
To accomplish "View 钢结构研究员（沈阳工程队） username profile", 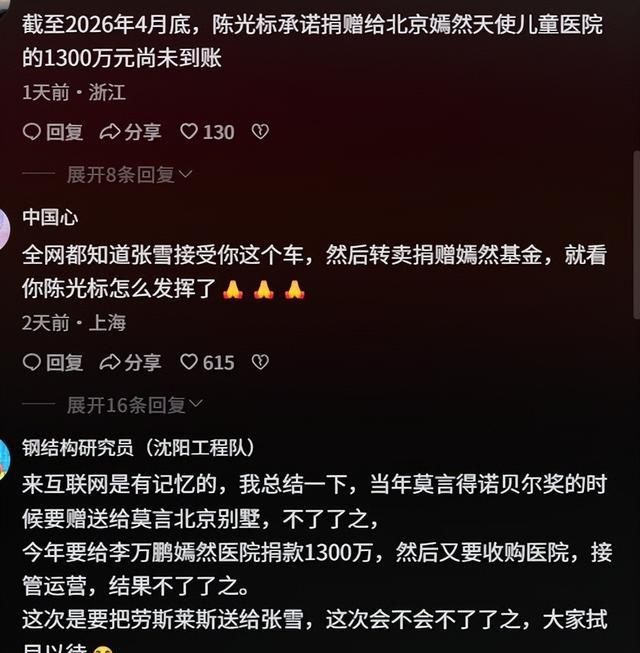I will point(138,447).
